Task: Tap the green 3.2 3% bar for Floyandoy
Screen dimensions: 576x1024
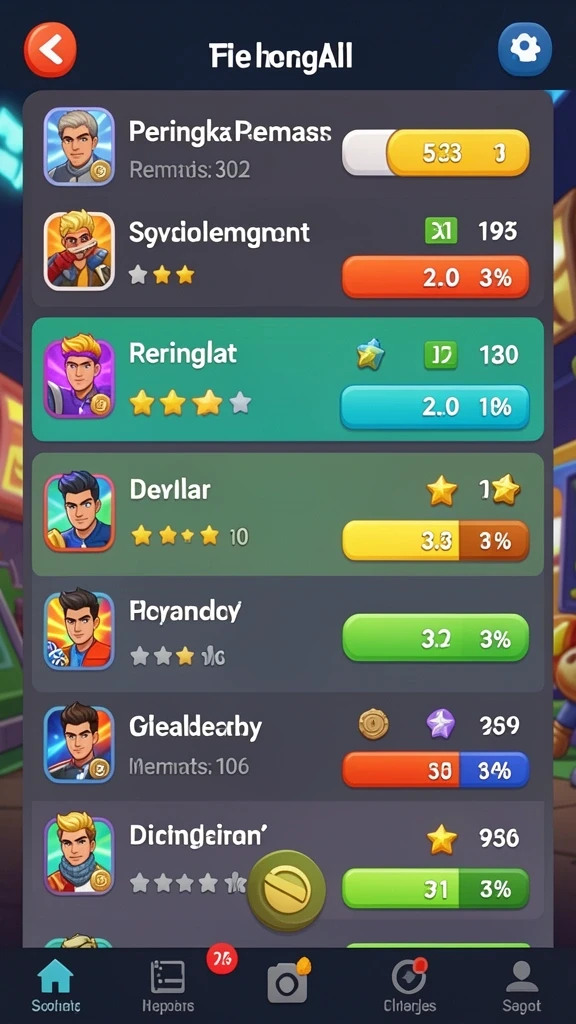Action: (436, 638)
